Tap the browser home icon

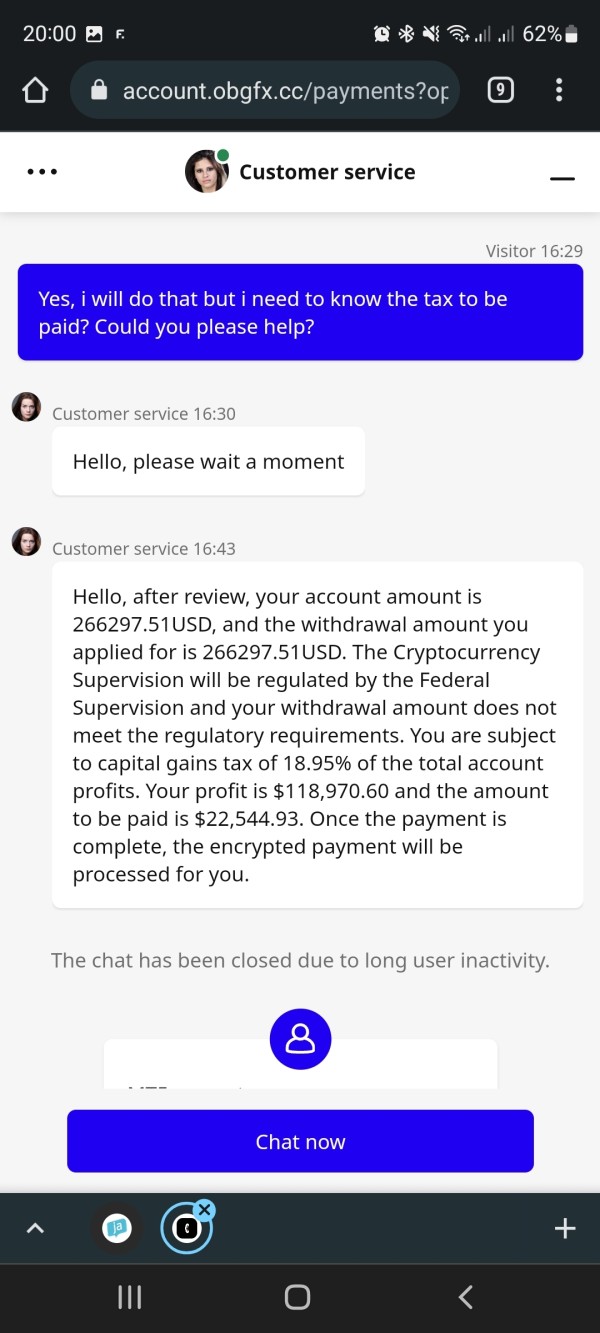point(35,91)
